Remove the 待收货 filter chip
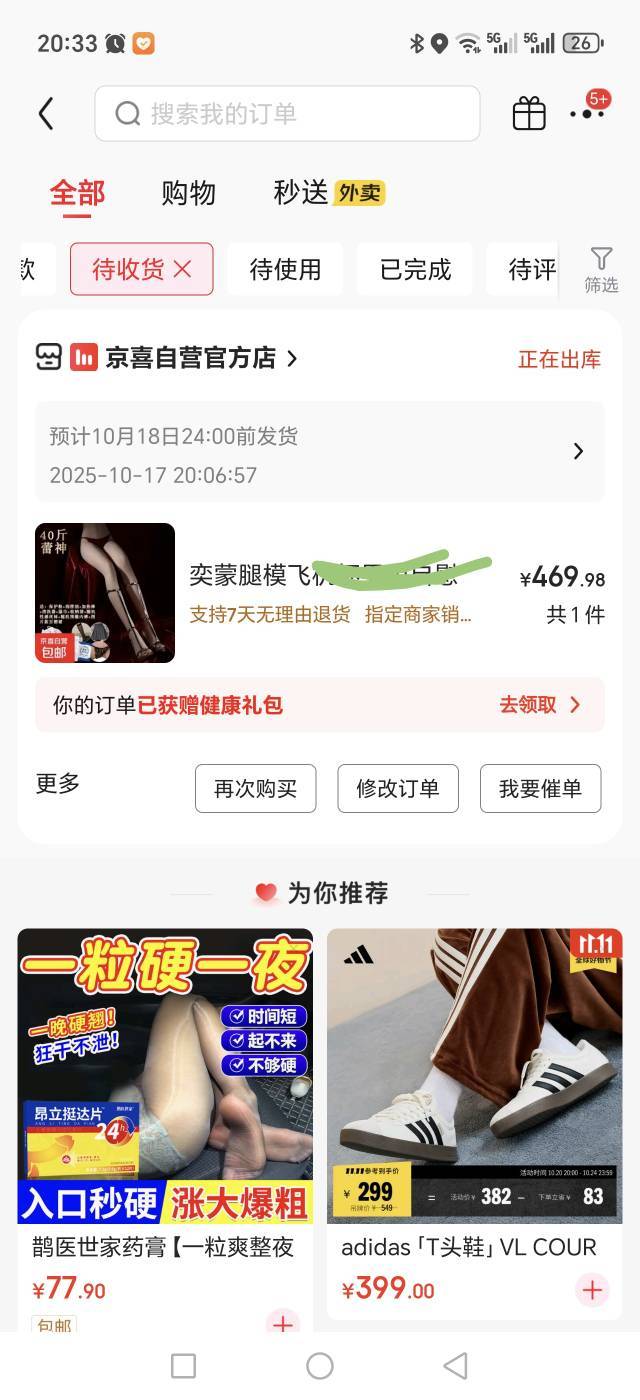The height and width of the screenshot is (1400, 640). pyautogui.click(x=182, y=269)
